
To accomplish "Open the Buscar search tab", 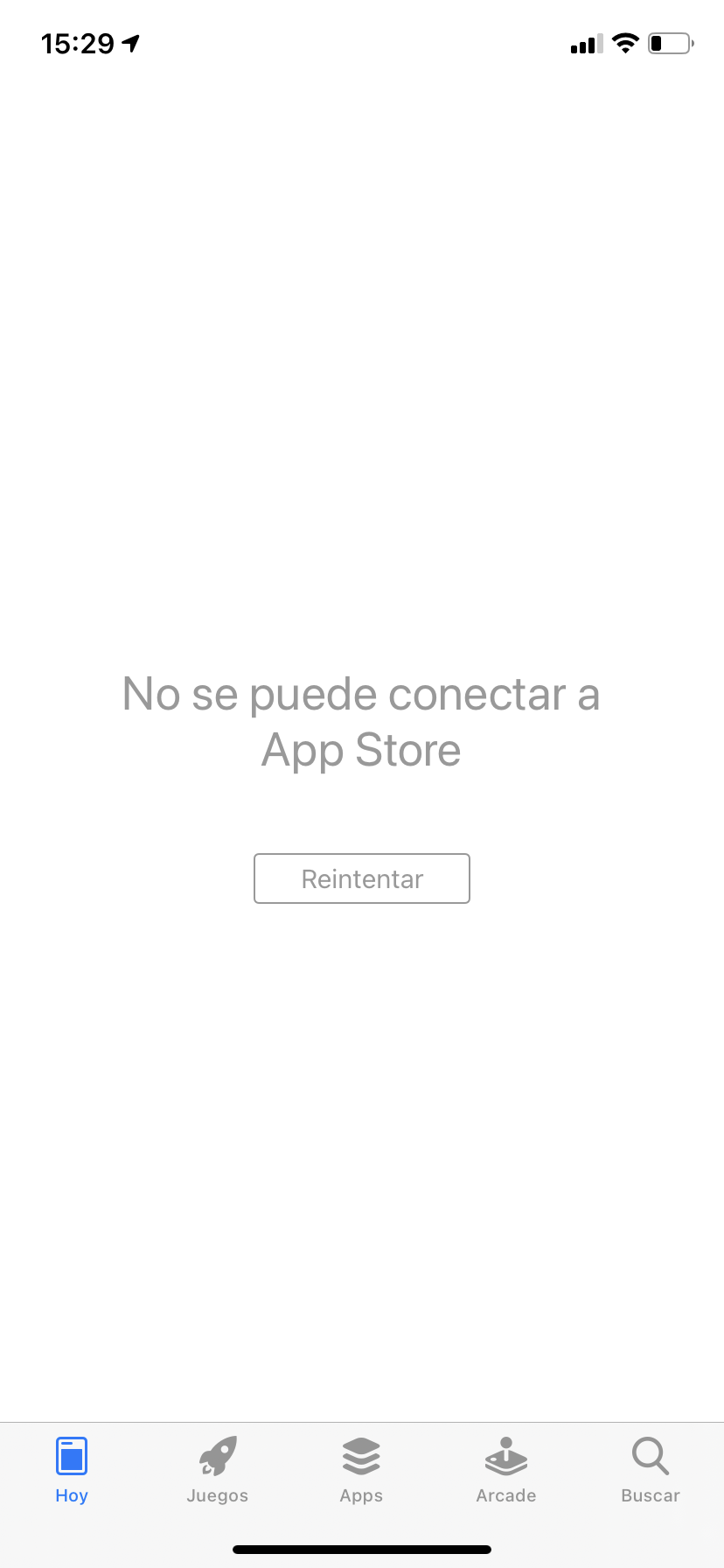I will coord(651,1470).
